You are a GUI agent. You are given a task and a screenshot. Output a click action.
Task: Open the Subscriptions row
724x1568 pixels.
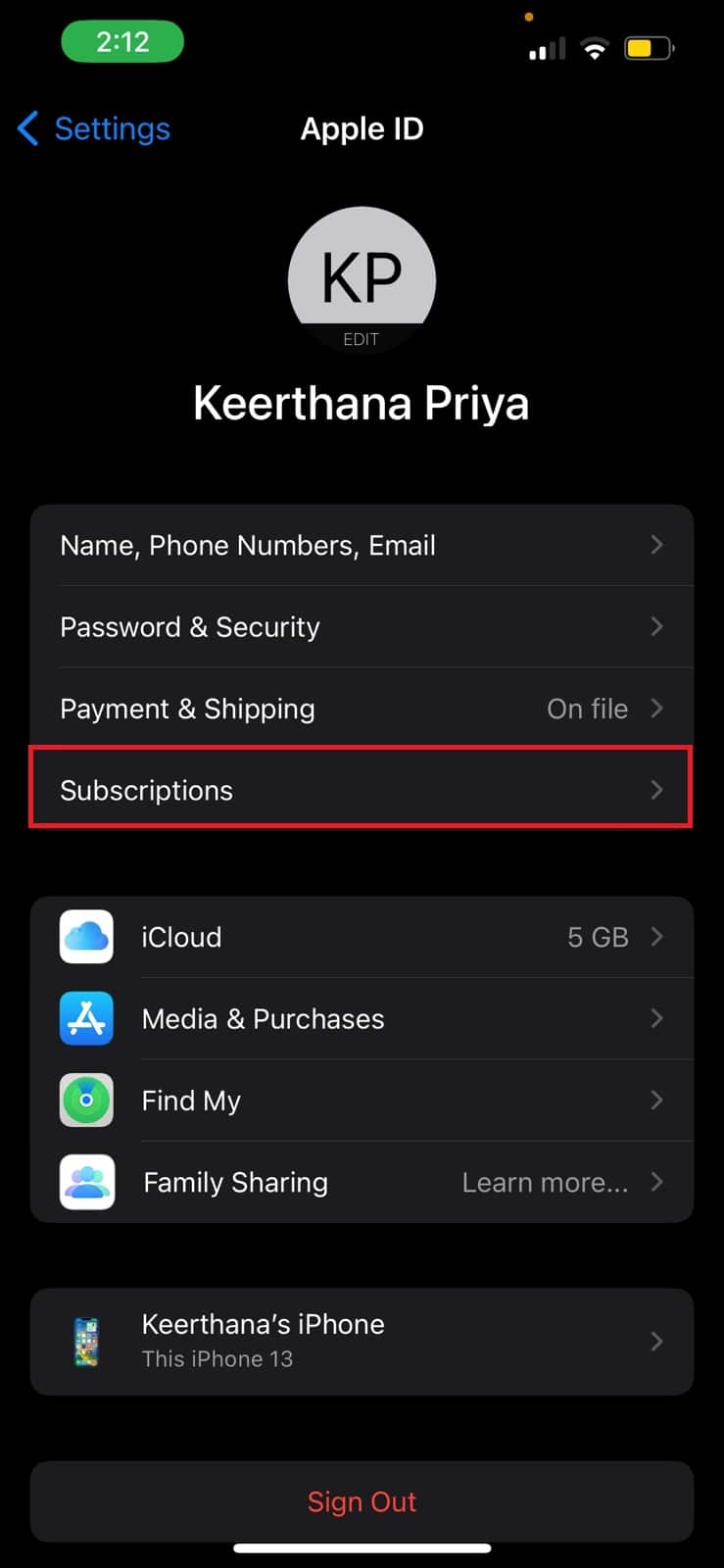(x=362, y=790)
